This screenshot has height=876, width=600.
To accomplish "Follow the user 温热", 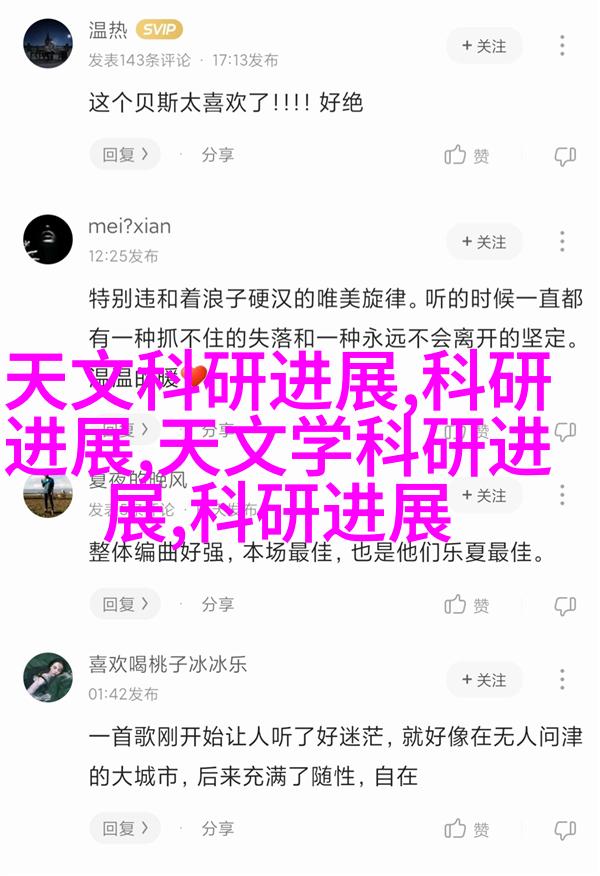I will [484, 46].
